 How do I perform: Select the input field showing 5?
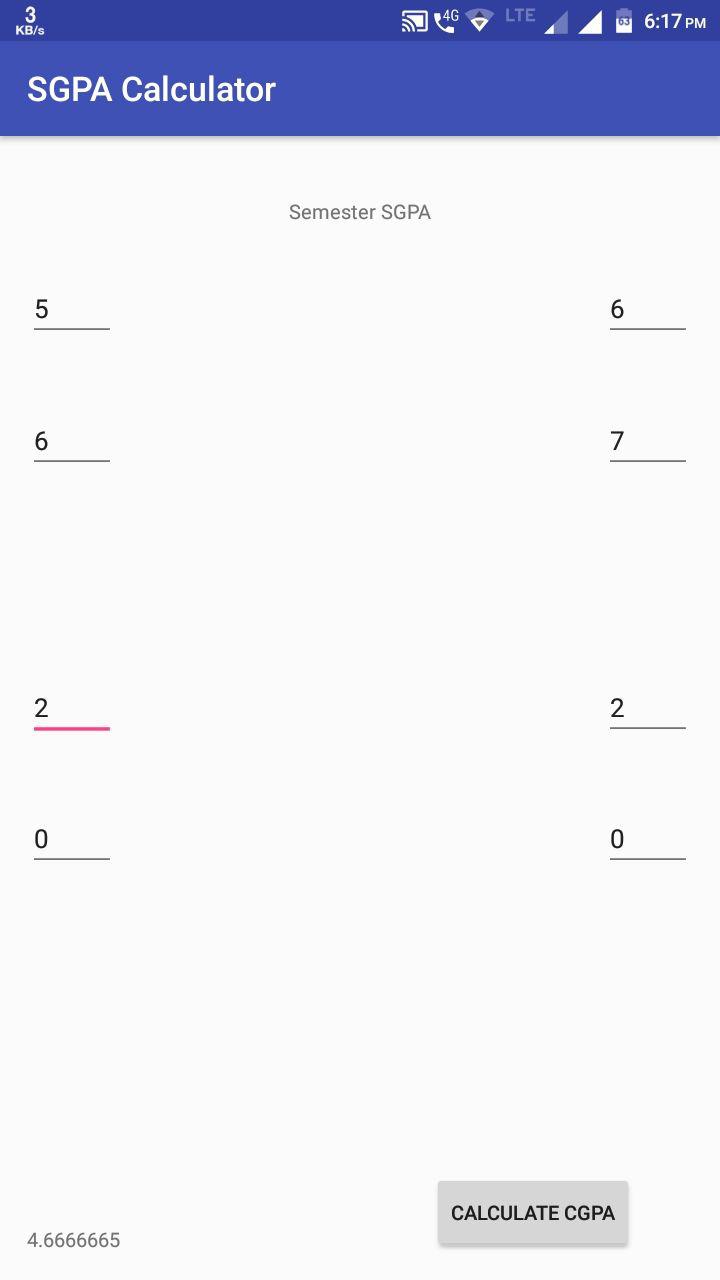(x=71, y=310)
